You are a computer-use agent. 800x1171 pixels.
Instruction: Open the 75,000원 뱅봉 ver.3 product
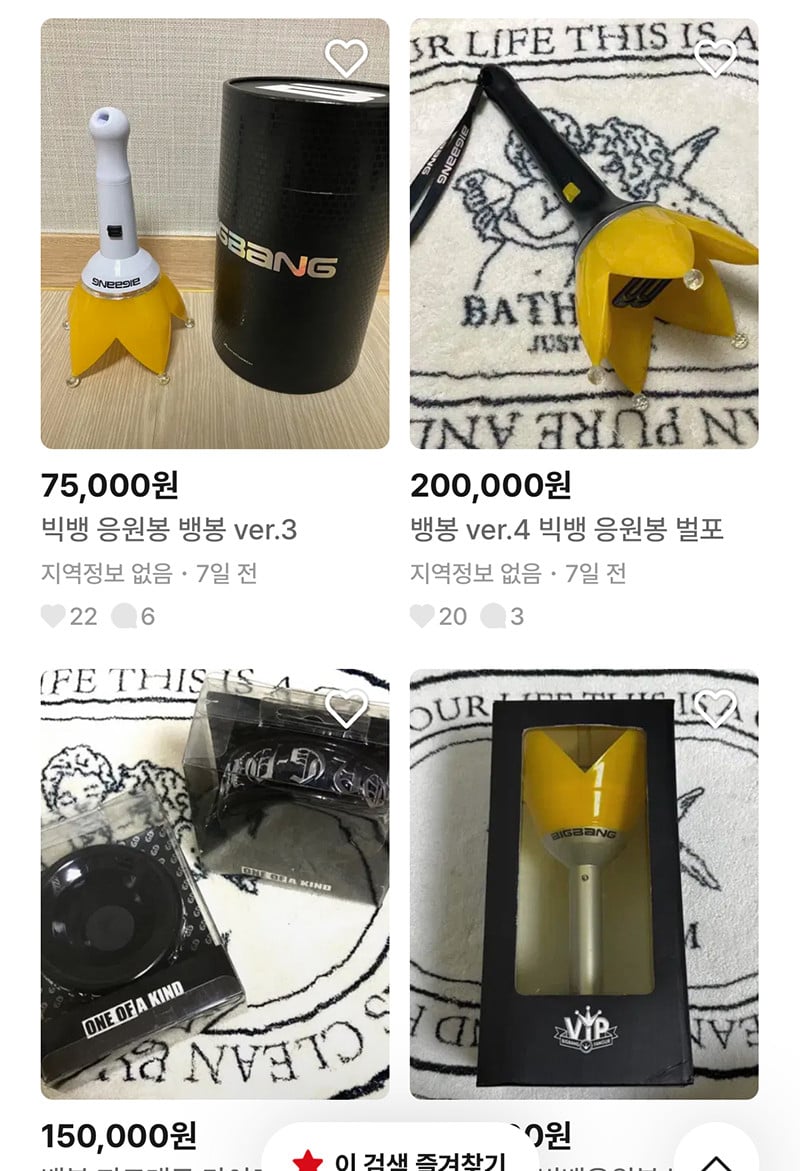point(214,234)
